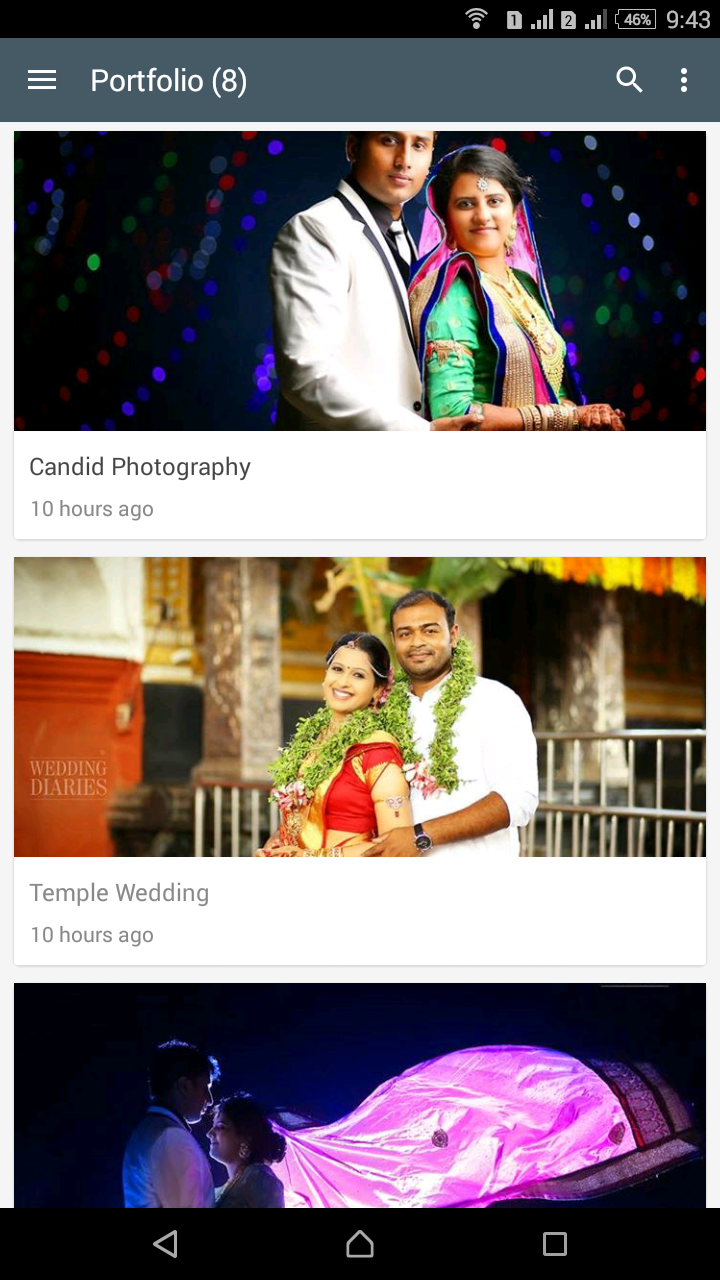The height and width of the screenshot is (1280, 720).
Task: Open the Candid Photography album
Action: pos(360,334)
